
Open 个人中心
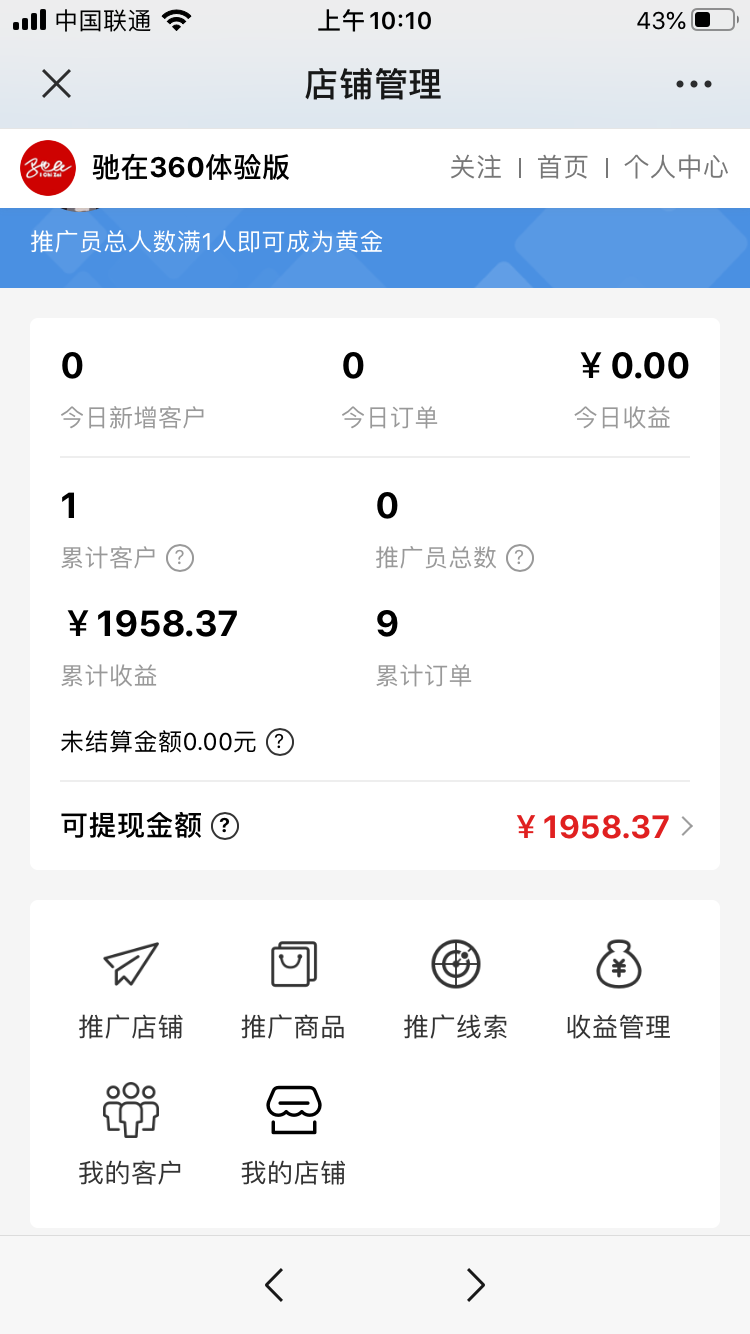(676, 167)
